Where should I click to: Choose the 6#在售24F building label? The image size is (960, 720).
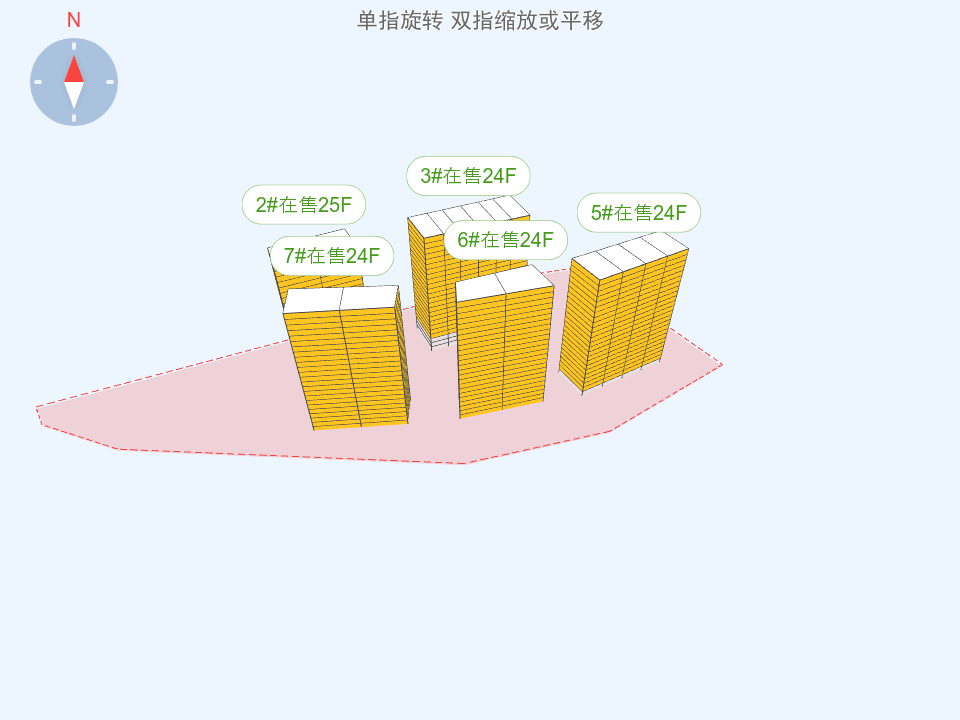tap(506, 240)
